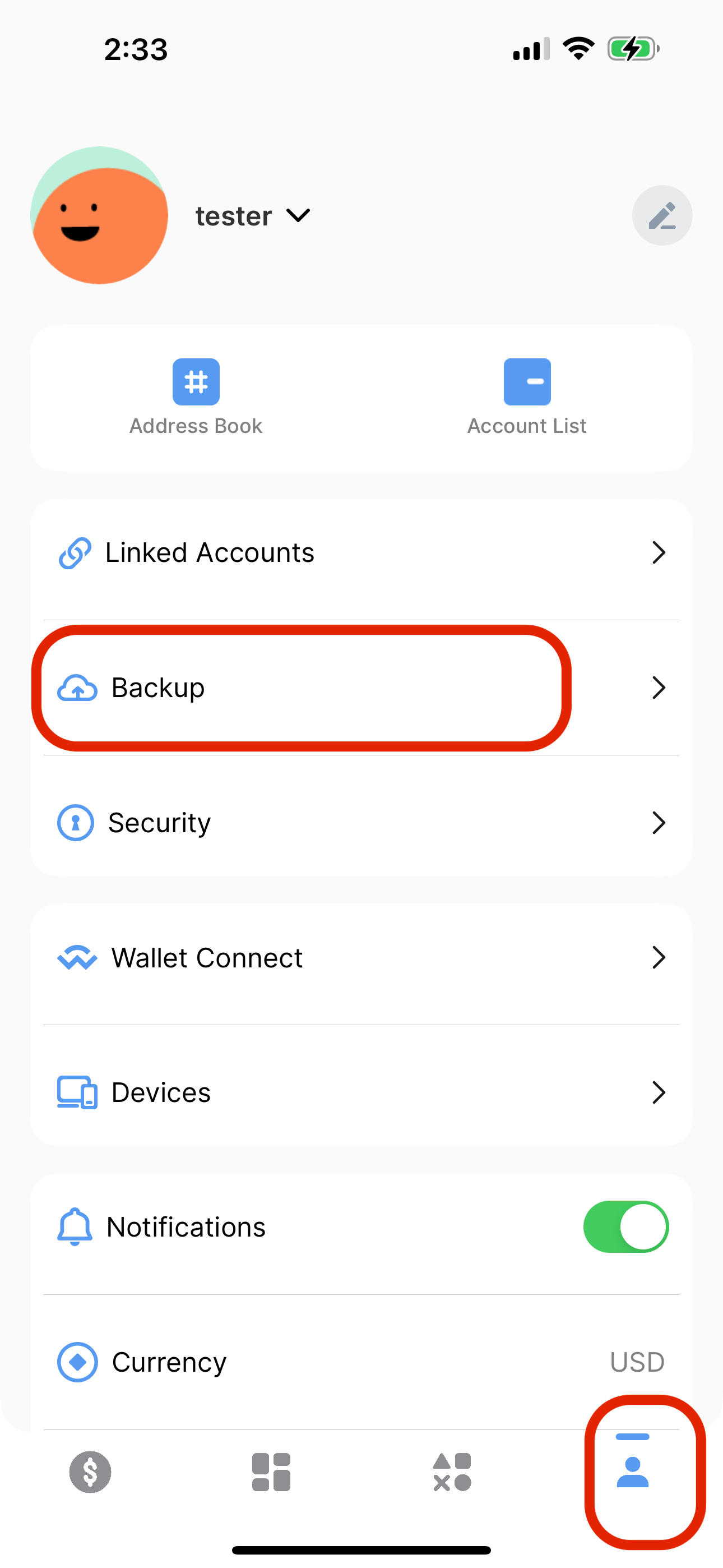This screenshot has width=723, height=1568.
Task: Select the profile tab
Action: (632, 1472)
